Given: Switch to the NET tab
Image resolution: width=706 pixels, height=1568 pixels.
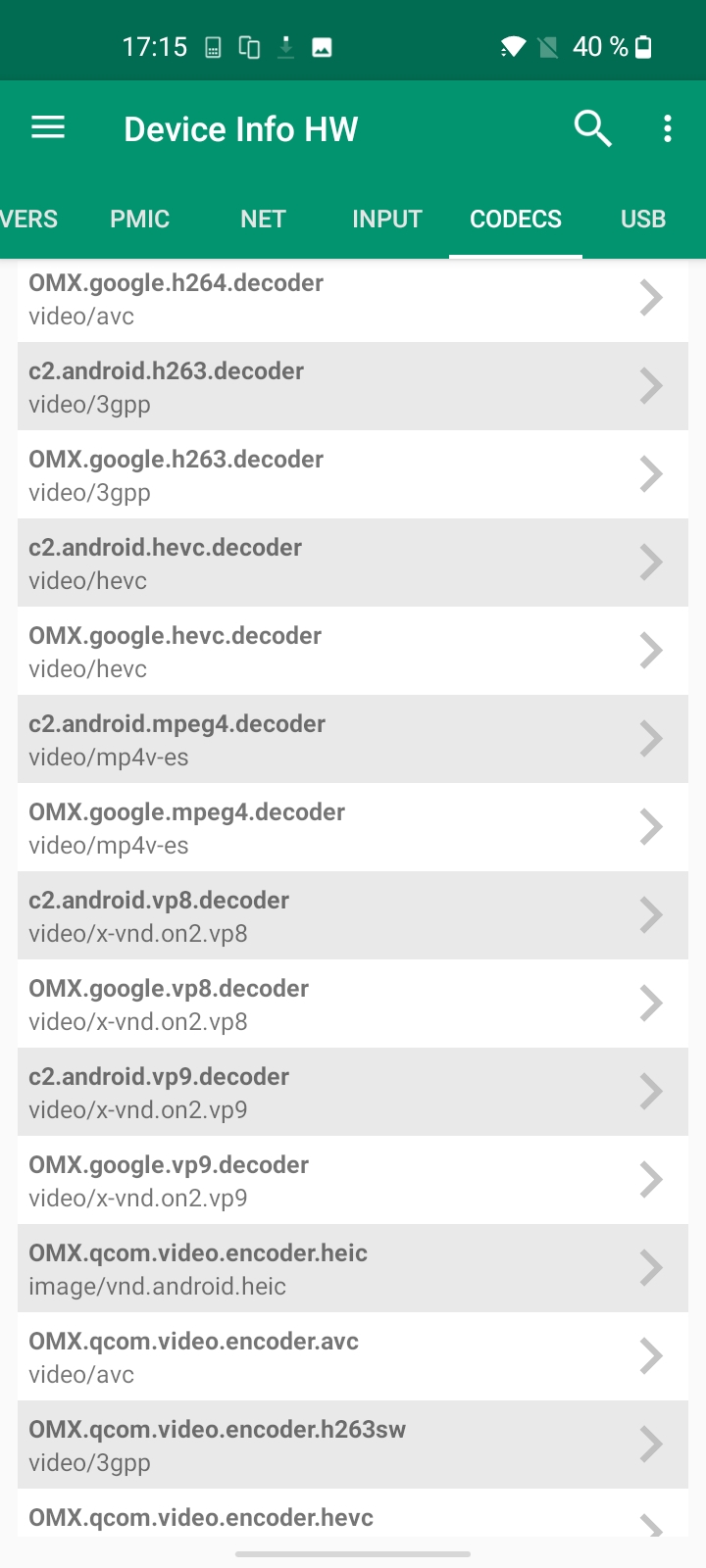Looking at the screenshot, I should pyautogui.click(x=263, y=219).
